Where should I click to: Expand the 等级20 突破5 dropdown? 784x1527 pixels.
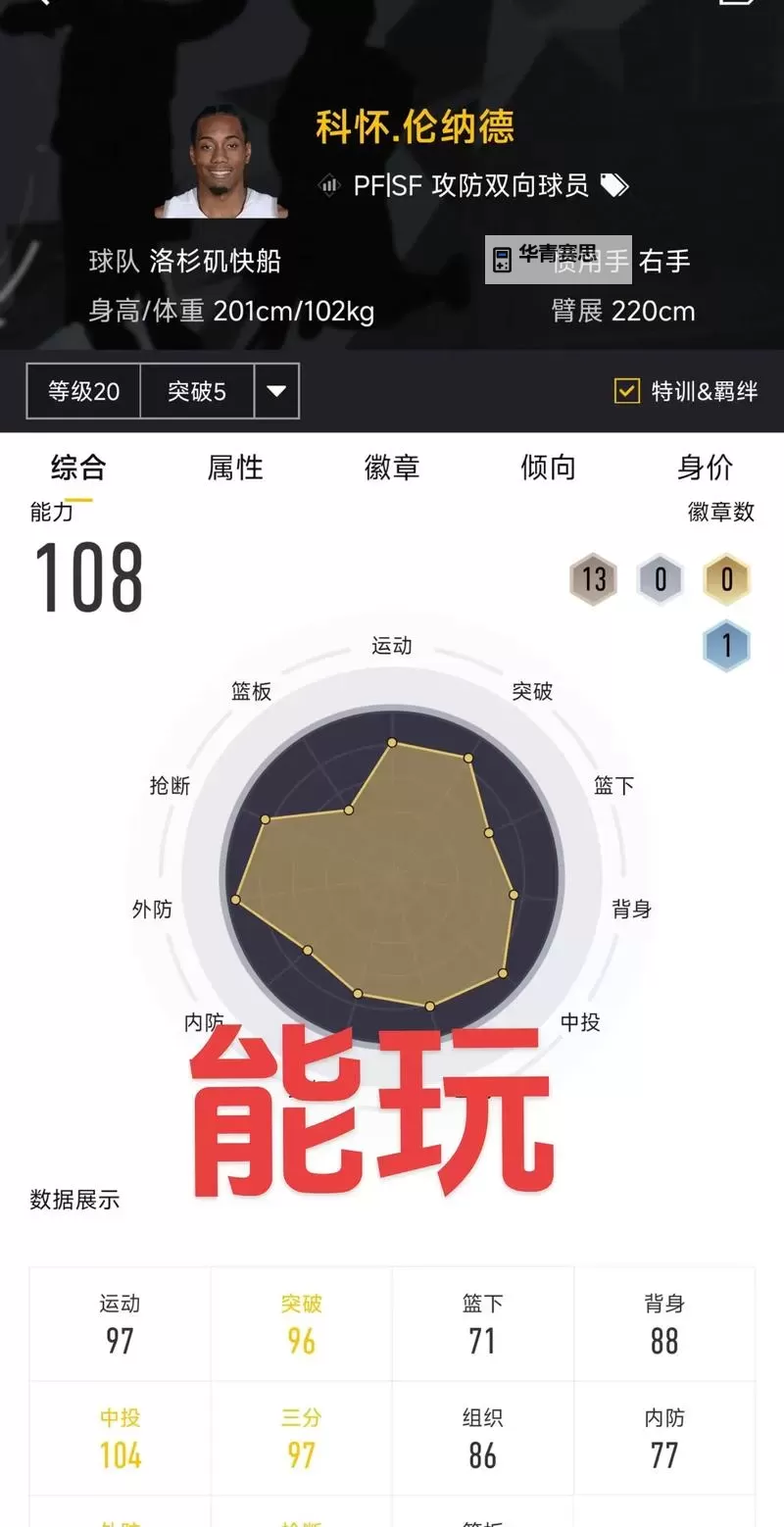click(276, 391)
